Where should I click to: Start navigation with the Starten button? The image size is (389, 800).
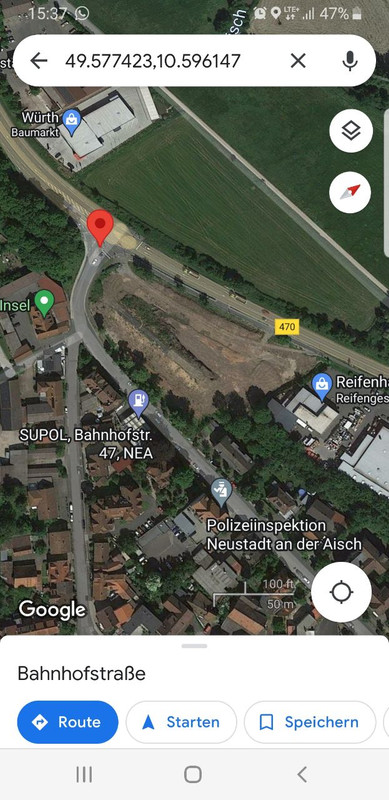click(181, 722)
